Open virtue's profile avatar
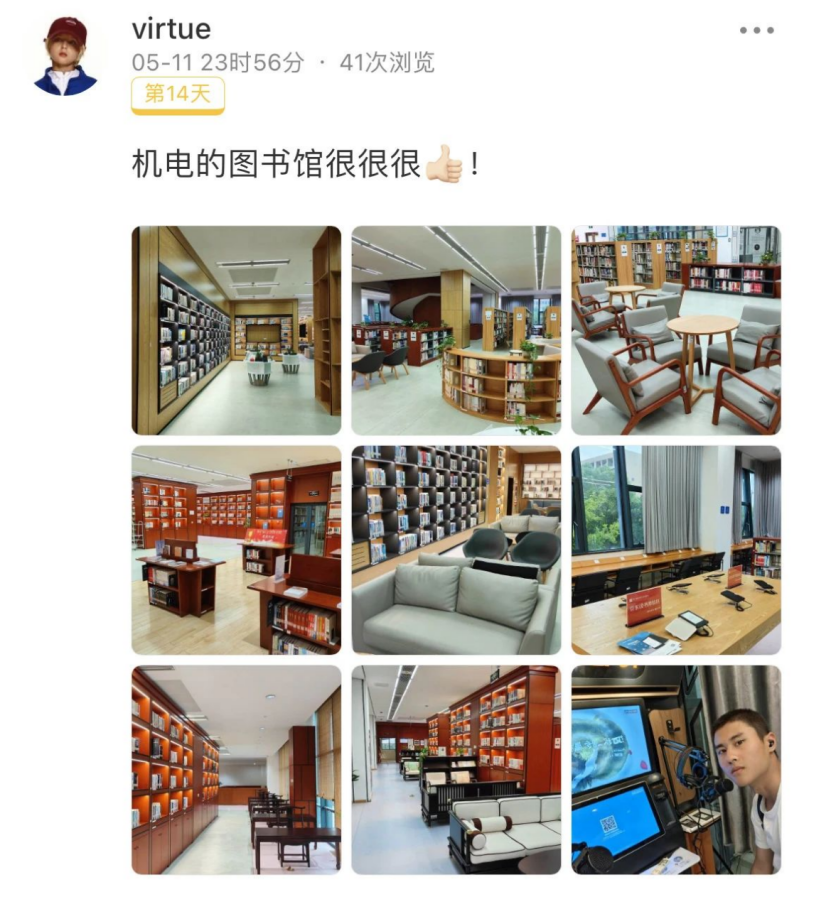Image resolution: width=831 pixels, height=910 pixels. click(66, 56)
